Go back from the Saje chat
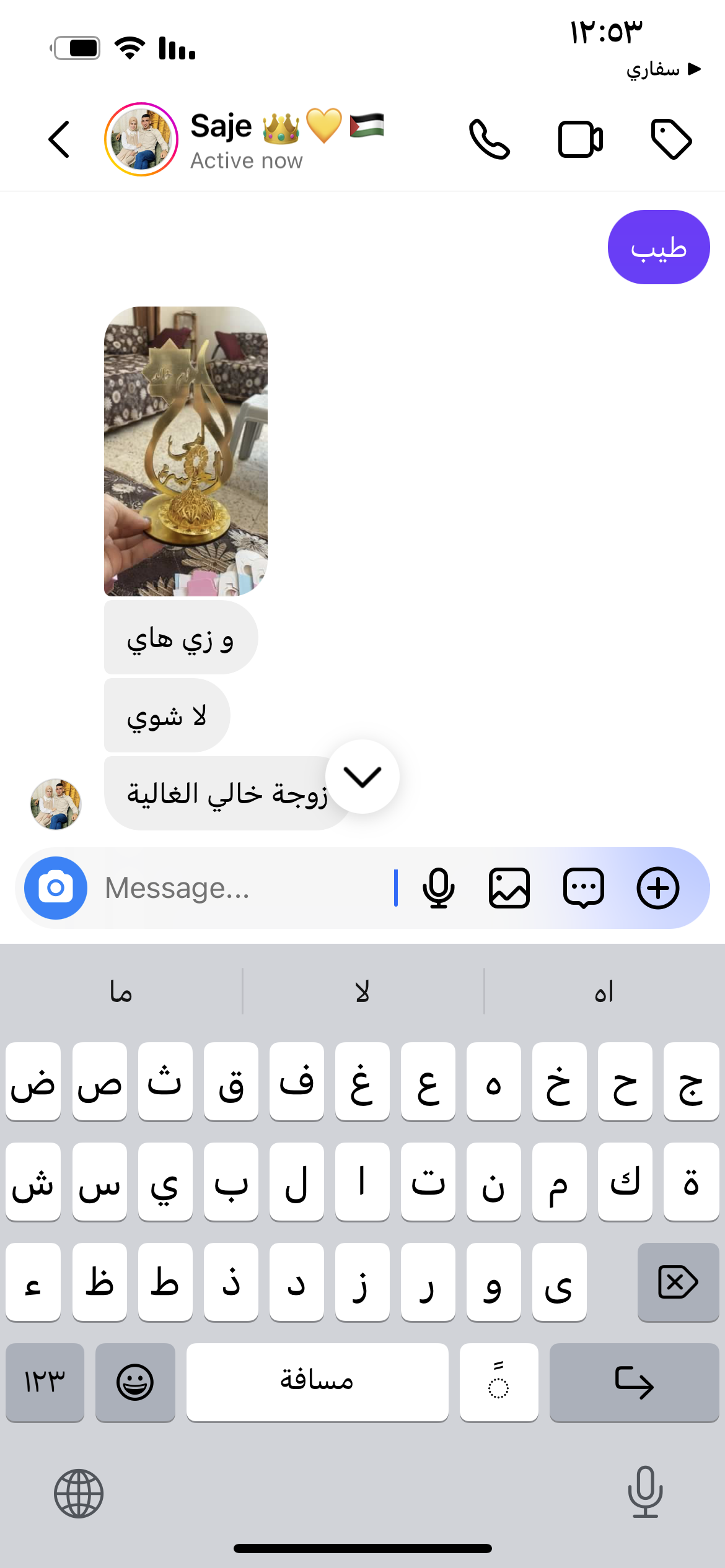The image size is (725, 1568). click(x=59, y=139)
